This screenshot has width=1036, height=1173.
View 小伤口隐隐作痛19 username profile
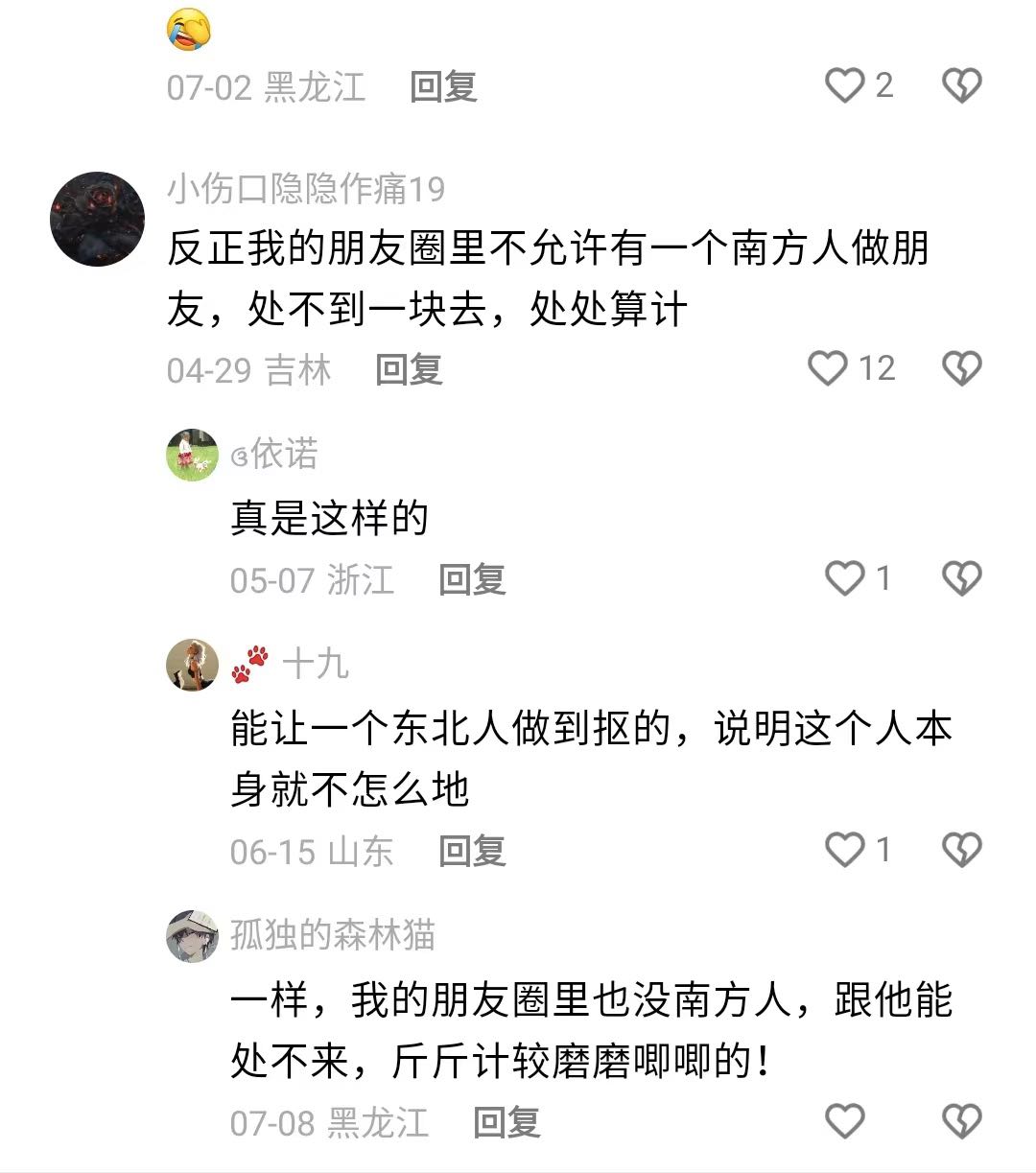pos(306,189)
